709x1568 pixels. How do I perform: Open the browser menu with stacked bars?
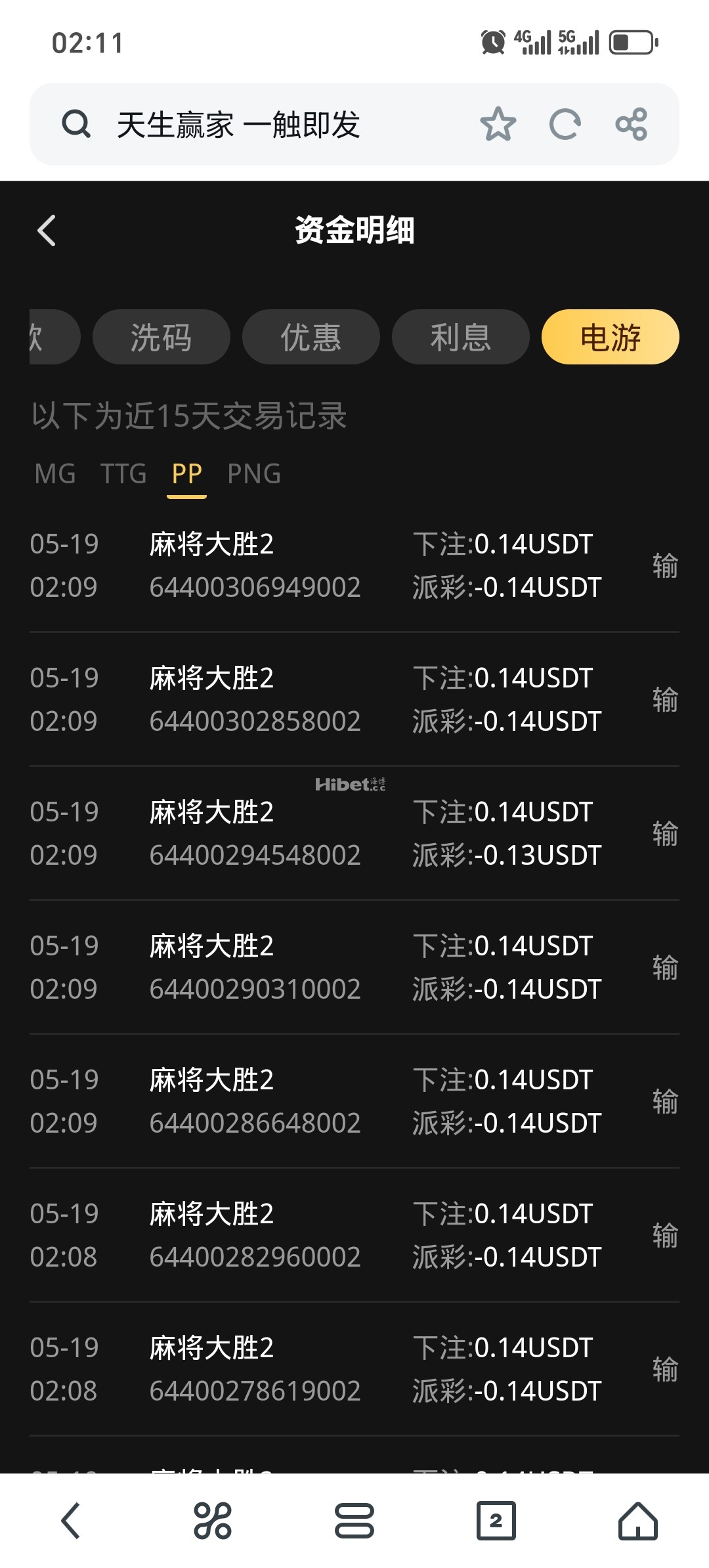pos(354,1520)
